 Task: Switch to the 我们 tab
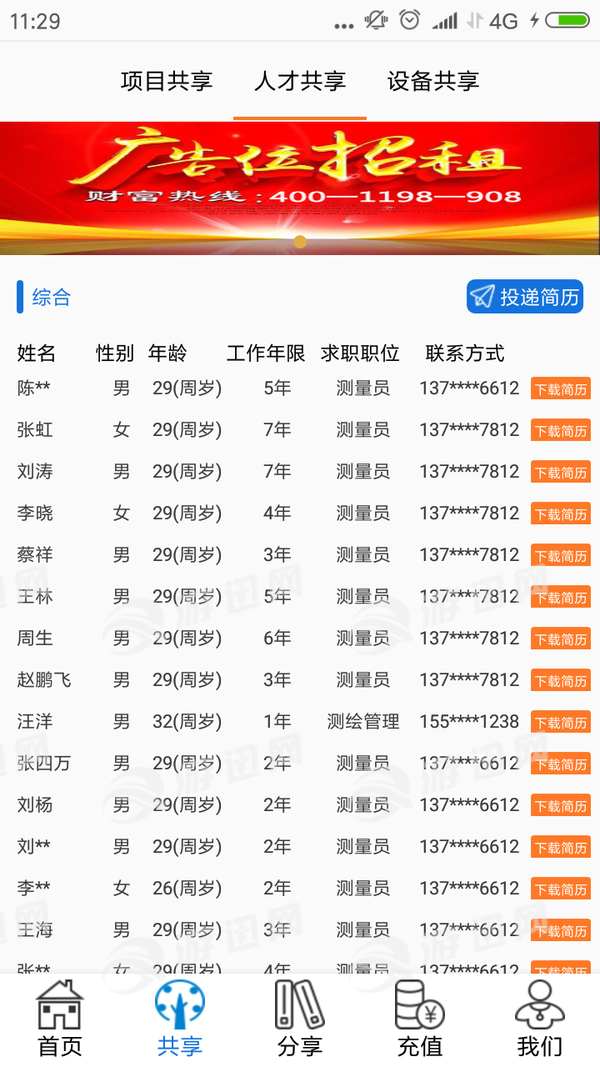(x=540, y=1018)
